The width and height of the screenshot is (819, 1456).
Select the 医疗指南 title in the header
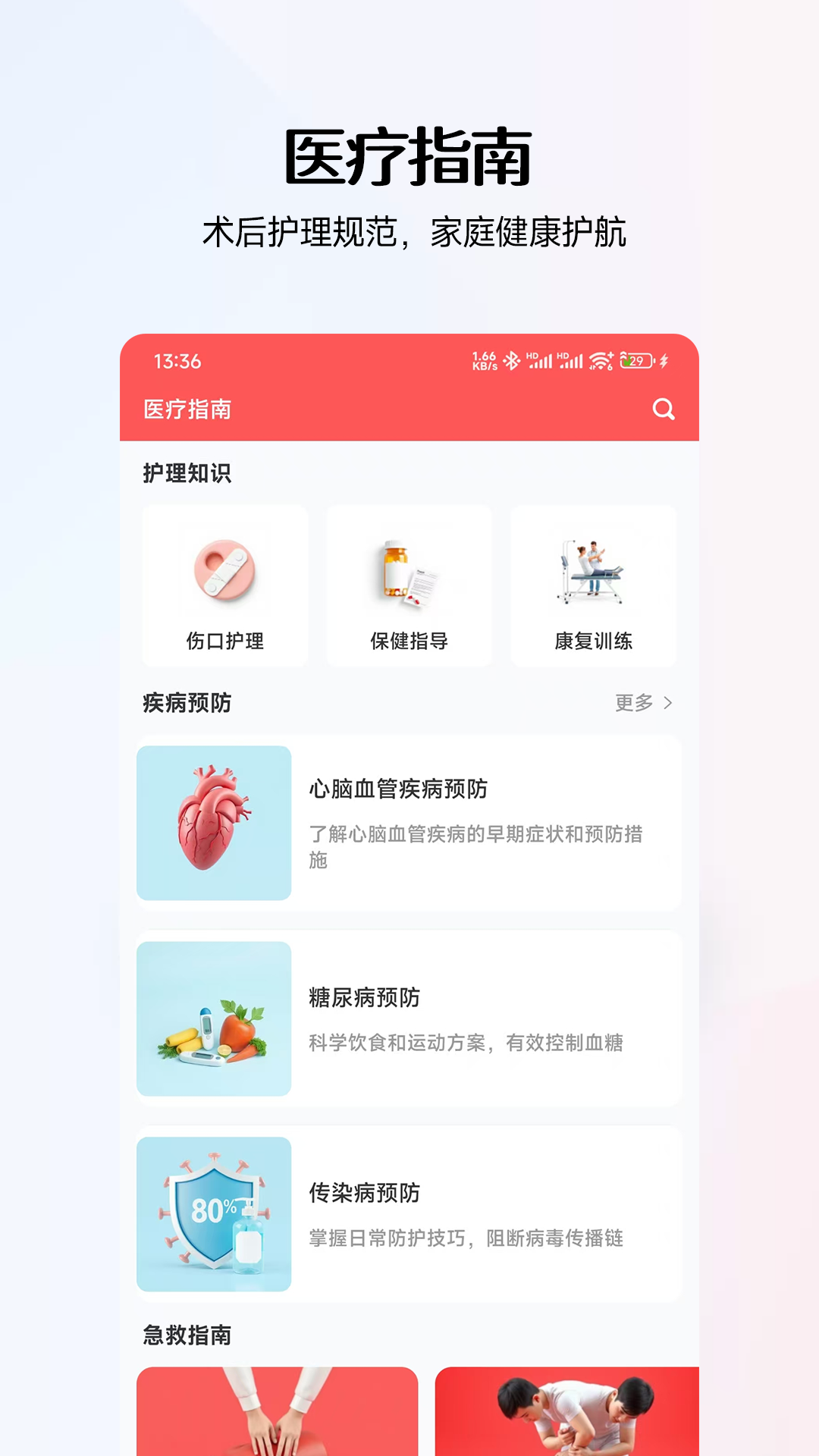click(x=187, y=409)
